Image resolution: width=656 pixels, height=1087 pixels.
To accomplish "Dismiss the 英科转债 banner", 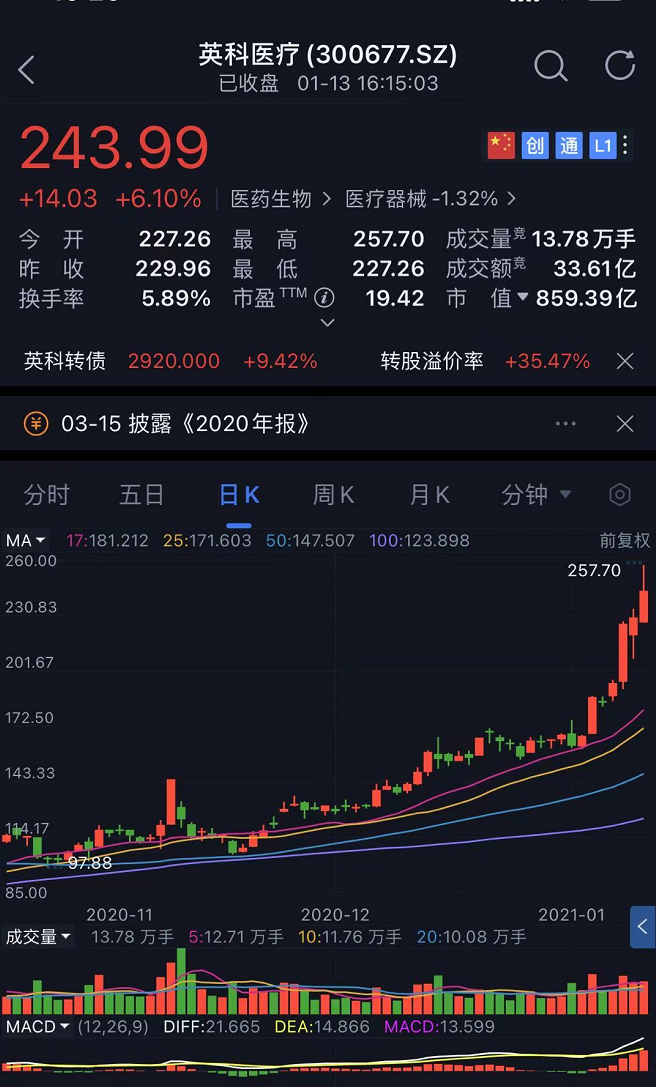I will pos(625,361).
